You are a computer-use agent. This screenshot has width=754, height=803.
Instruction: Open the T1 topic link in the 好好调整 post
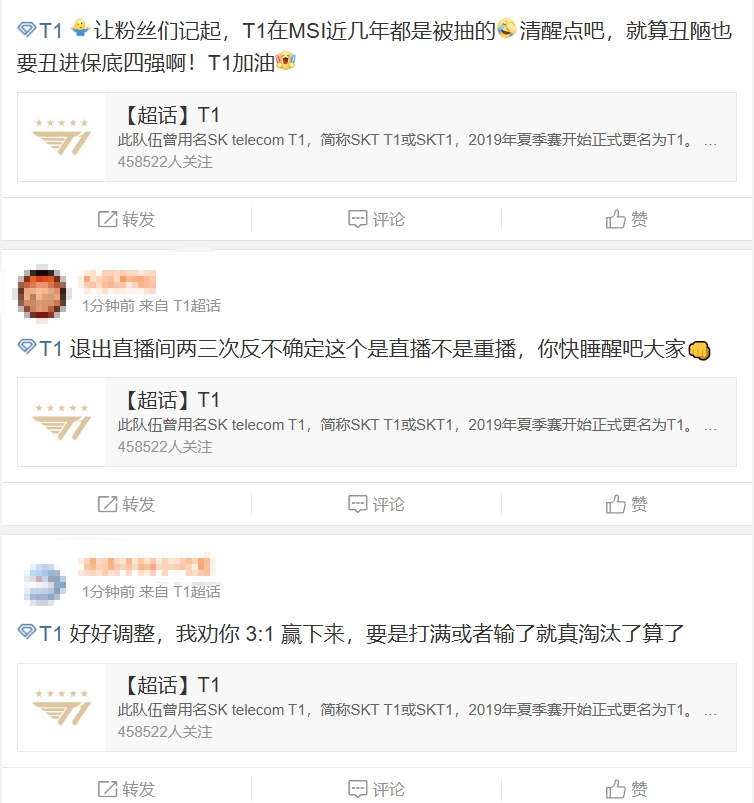41,633
